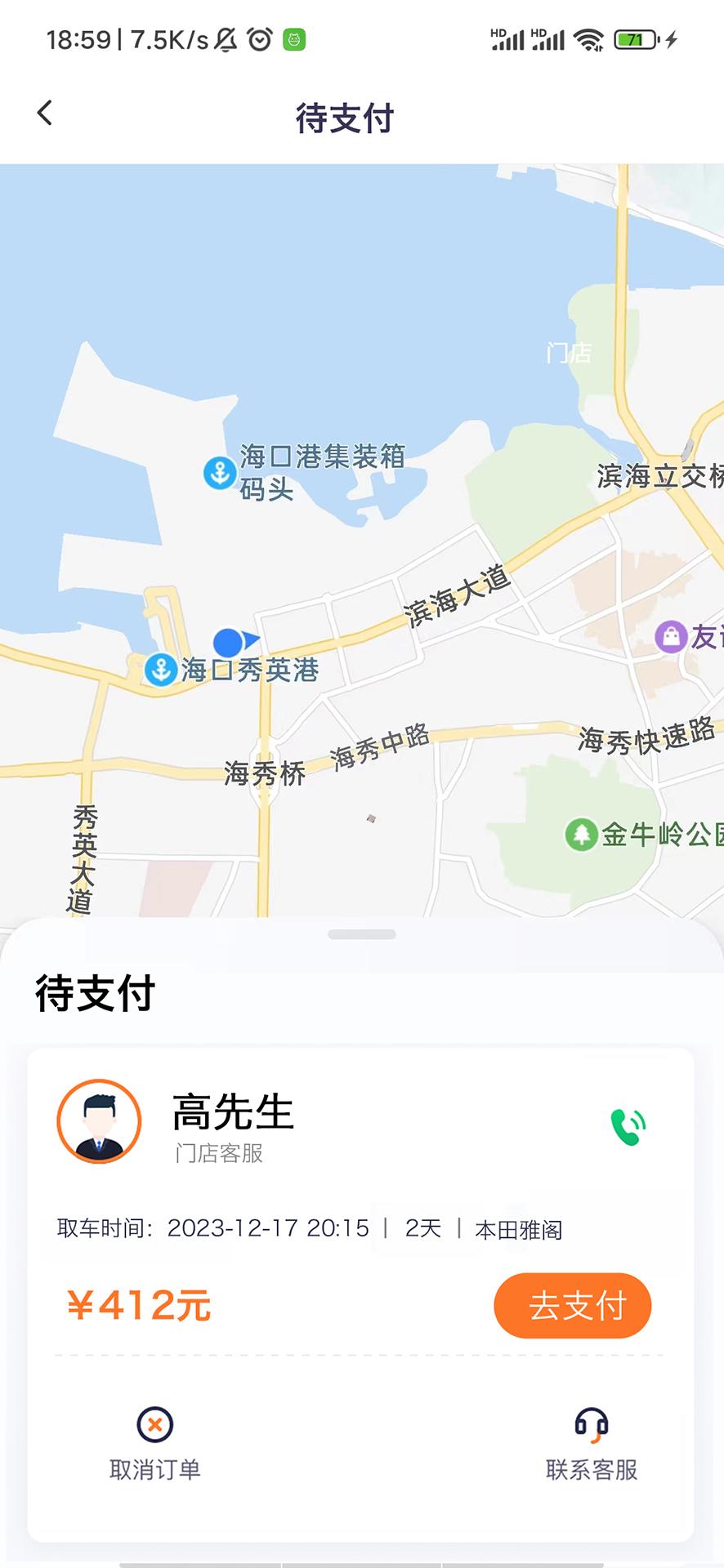Select the 门店 store label on the map
This screenshot has height=1568, width=724.
click(569, 351)
